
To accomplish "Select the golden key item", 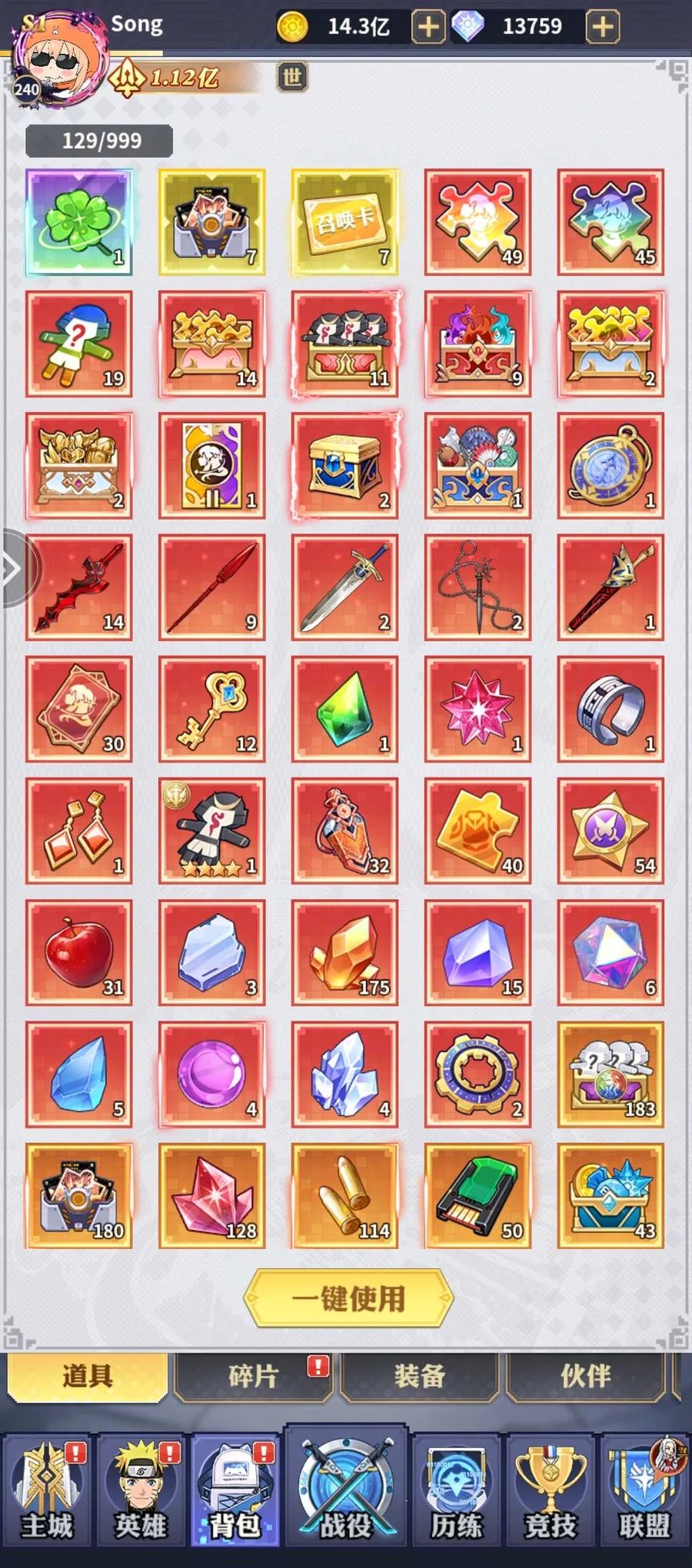I will (x=211, y=709).
